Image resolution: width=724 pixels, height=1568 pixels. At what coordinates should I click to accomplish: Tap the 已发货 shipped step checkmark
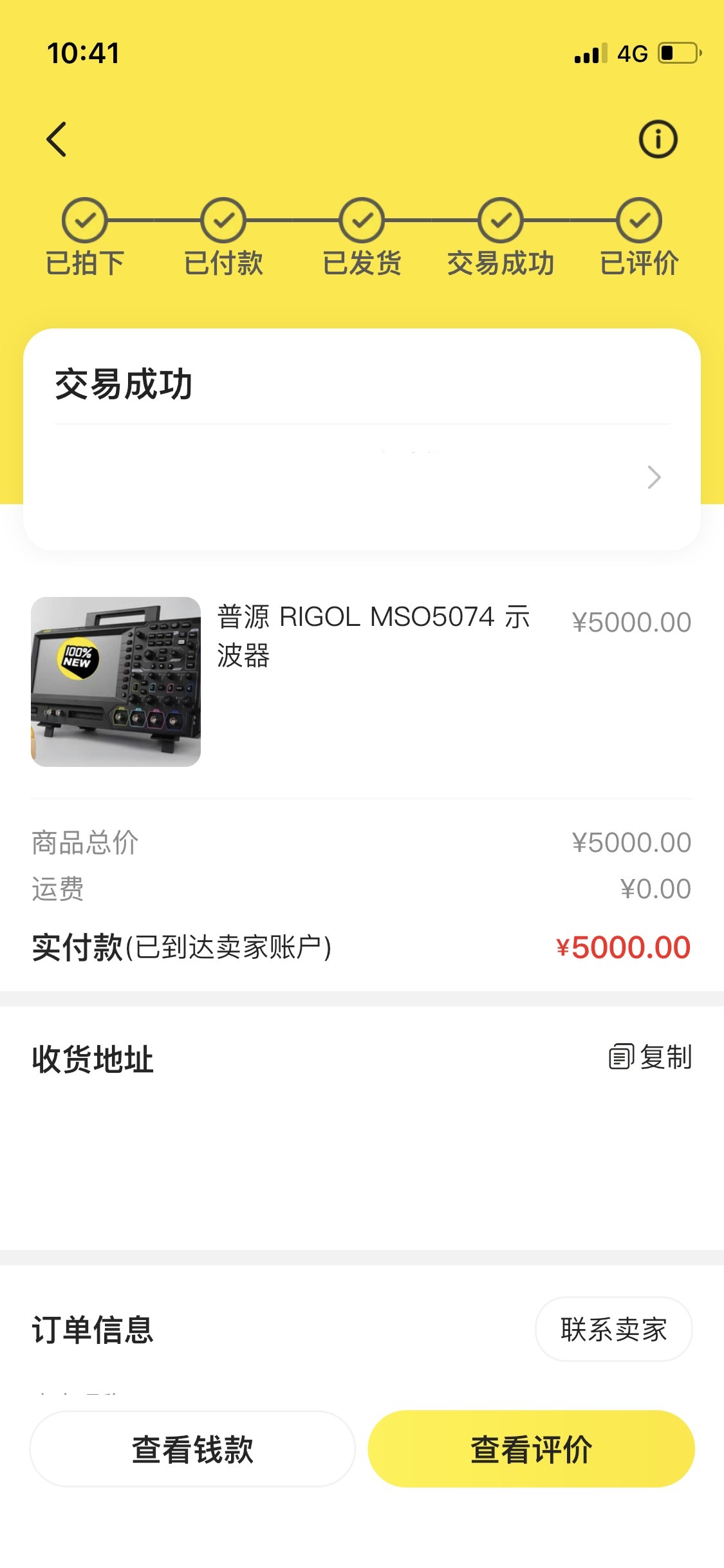[362, 220]
